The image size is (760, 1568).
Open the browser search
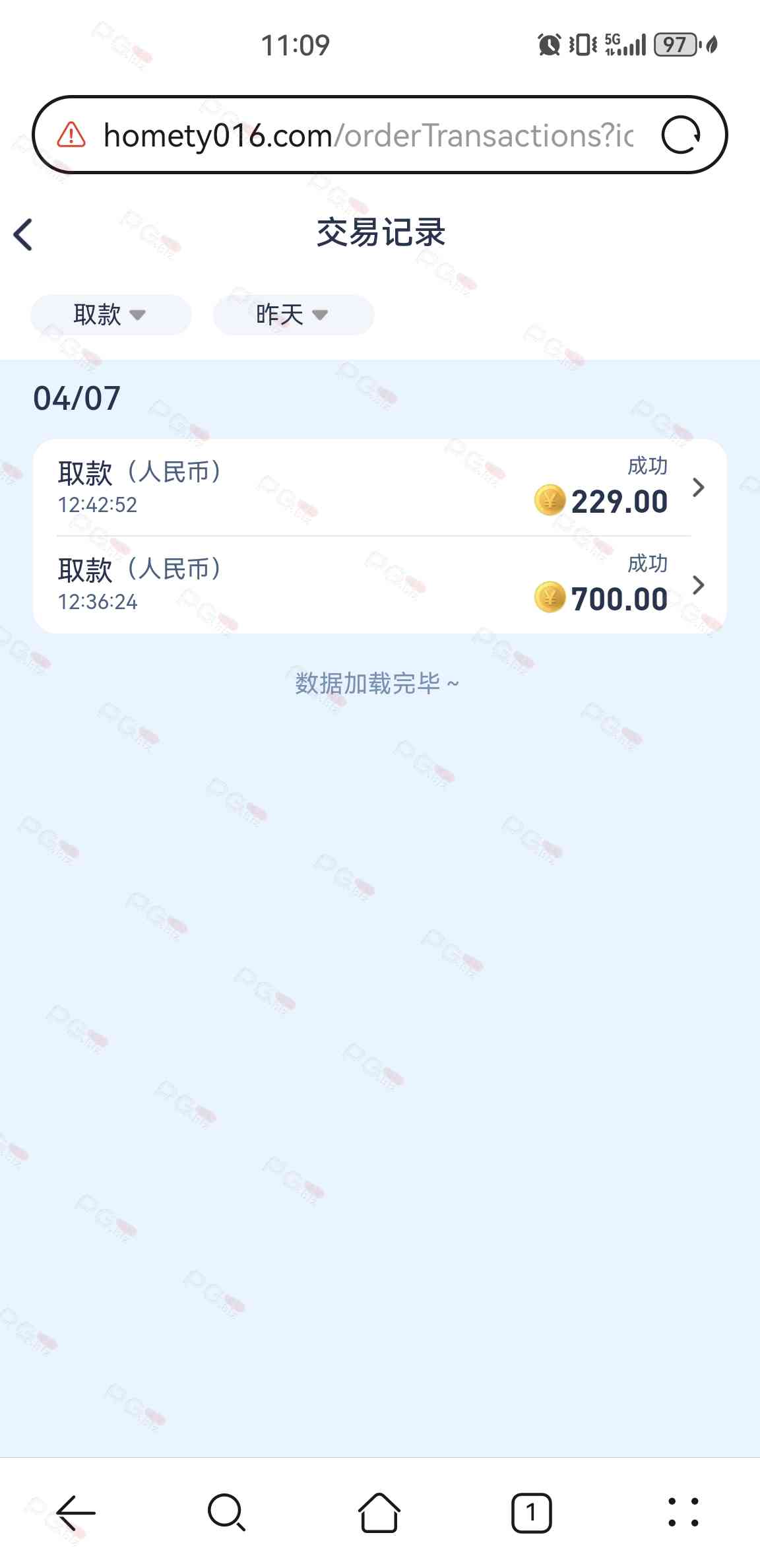click(227, 1513)
